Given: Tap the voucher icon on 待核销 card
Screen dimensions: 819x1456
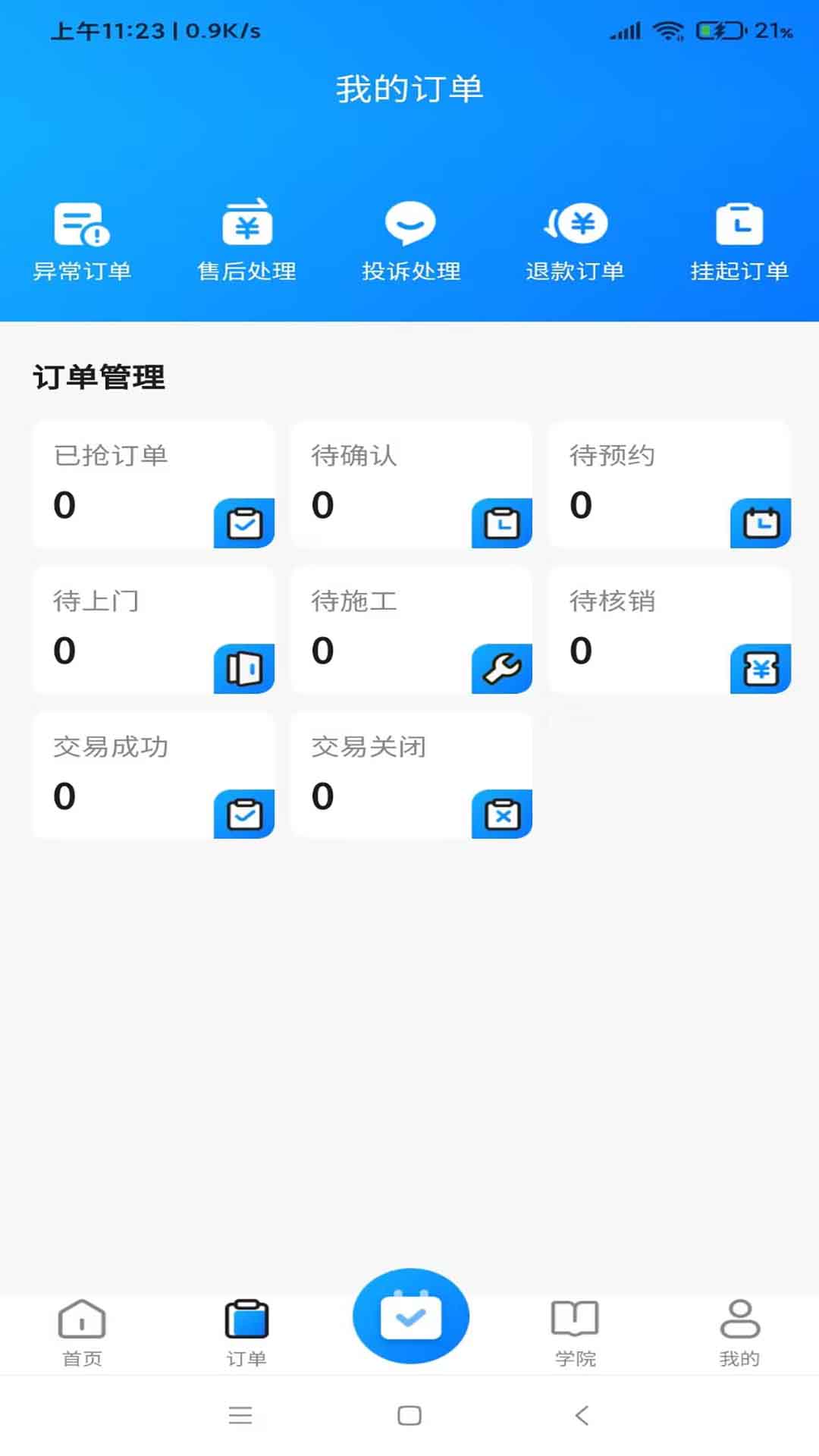Looking at the screenshot, I should 758,668.
